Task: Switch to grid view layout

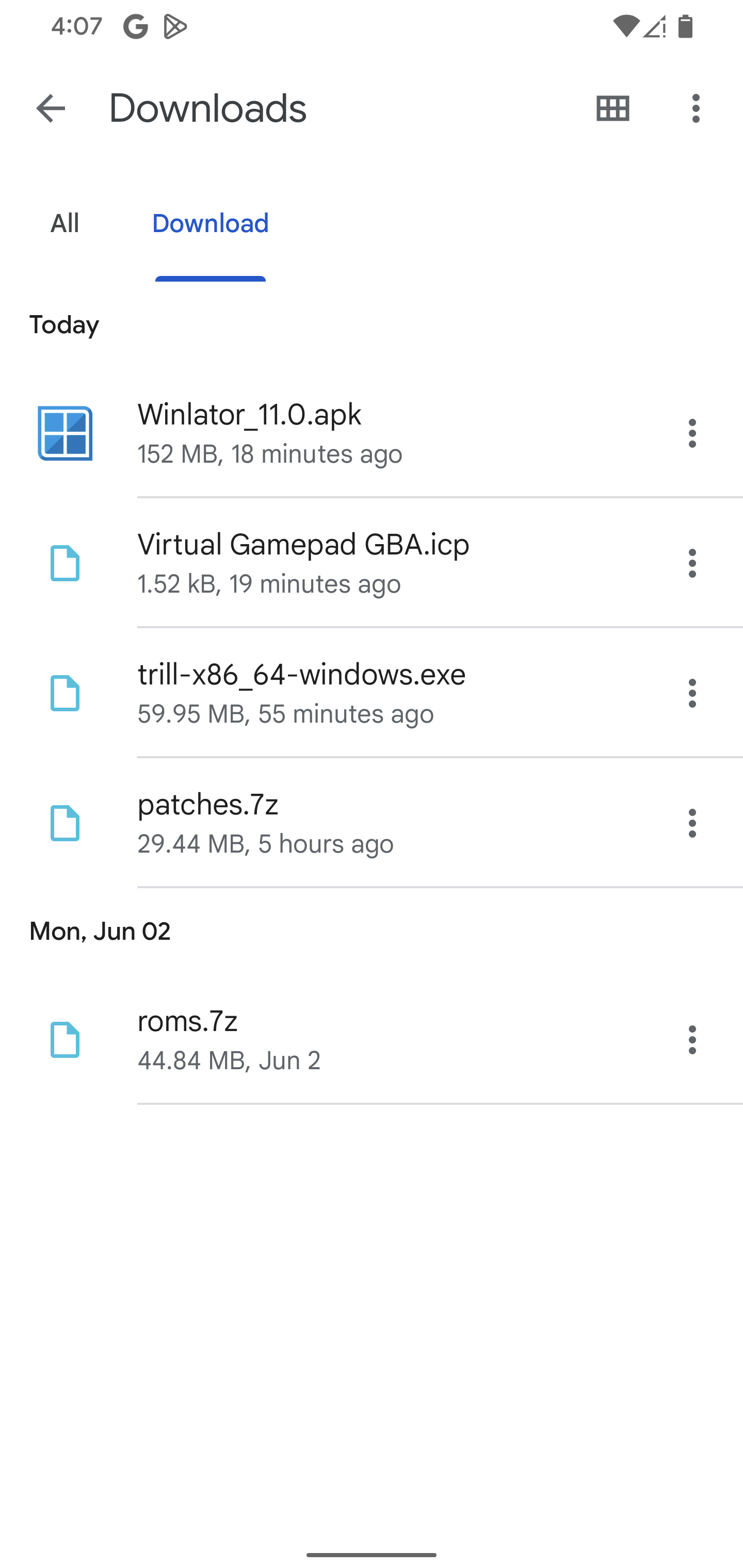Action: [612, 109]
